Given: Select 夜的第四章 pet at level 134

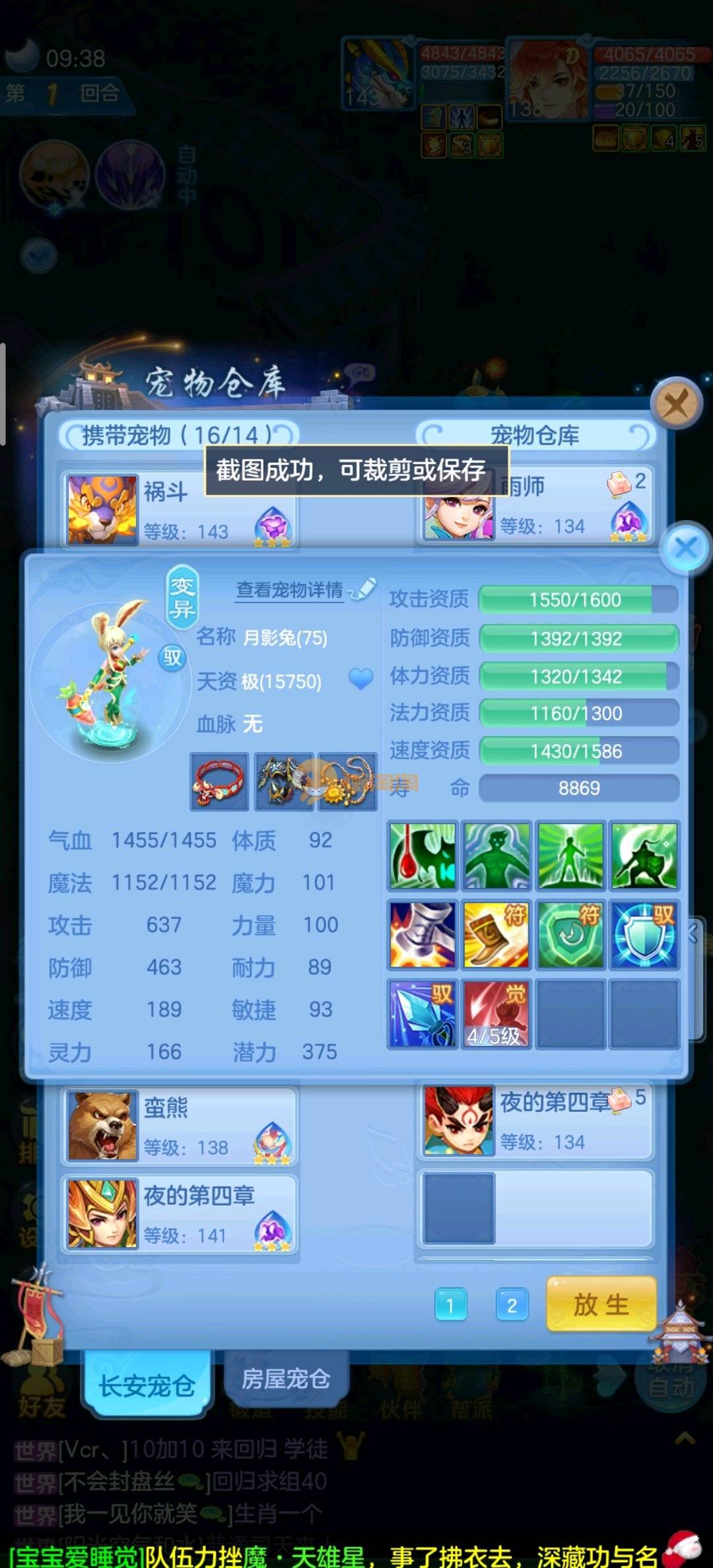Looking at the screenshot, I should click(536, 1121).
